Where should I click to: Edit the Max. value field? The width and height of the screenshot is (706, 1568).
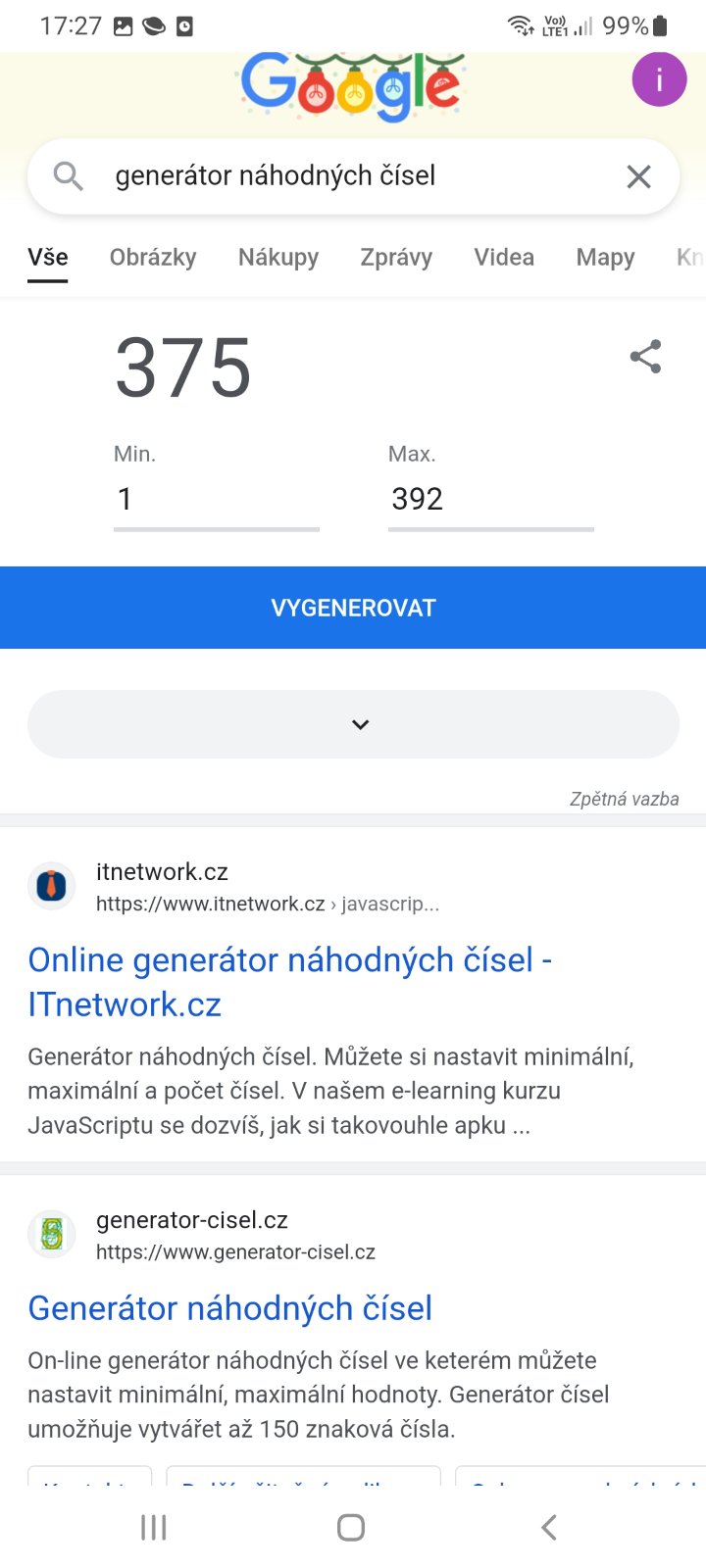coord(490,500)
